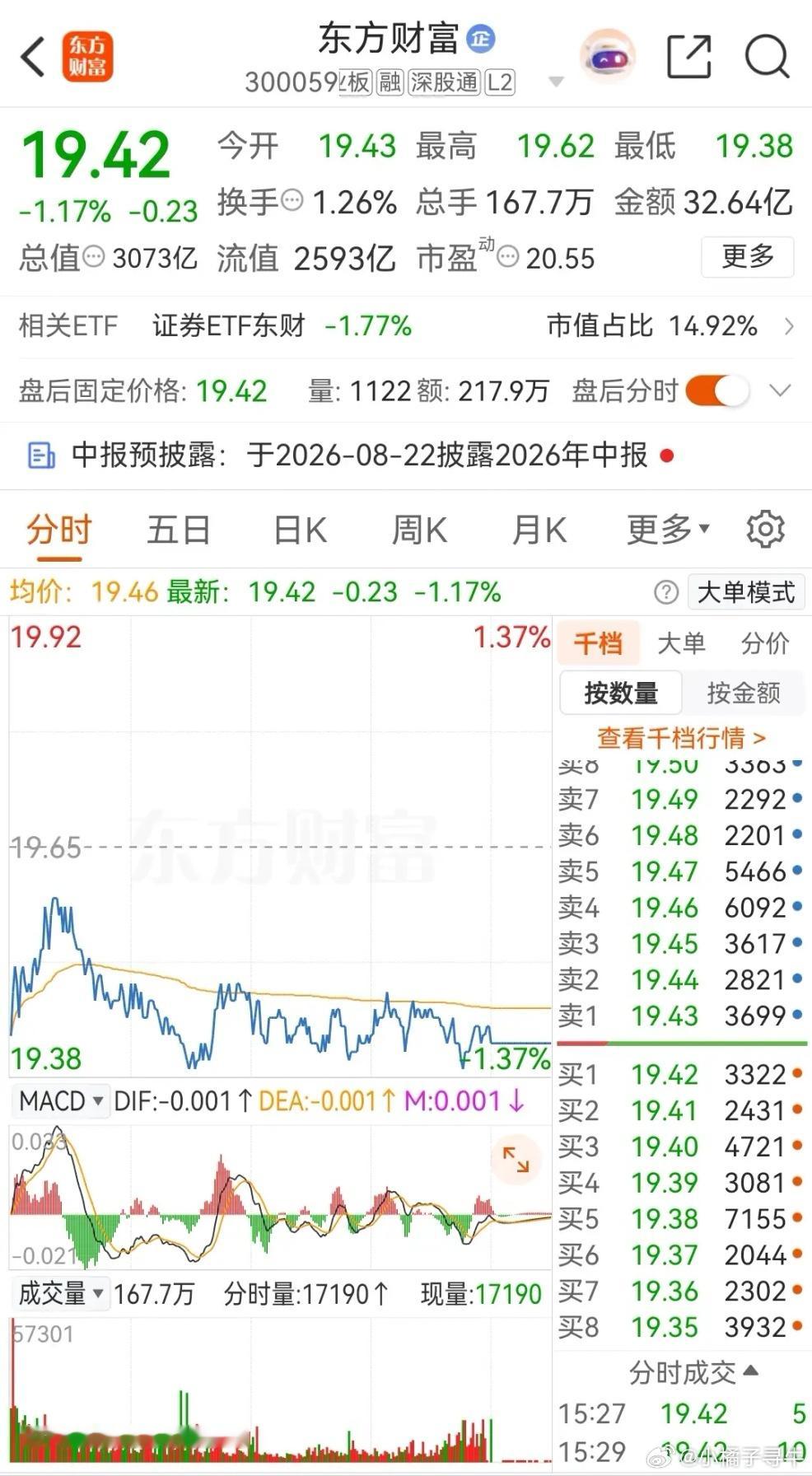Open chart settings gear
This screenshot has height=1476, width=812.
tap(765, 529)
